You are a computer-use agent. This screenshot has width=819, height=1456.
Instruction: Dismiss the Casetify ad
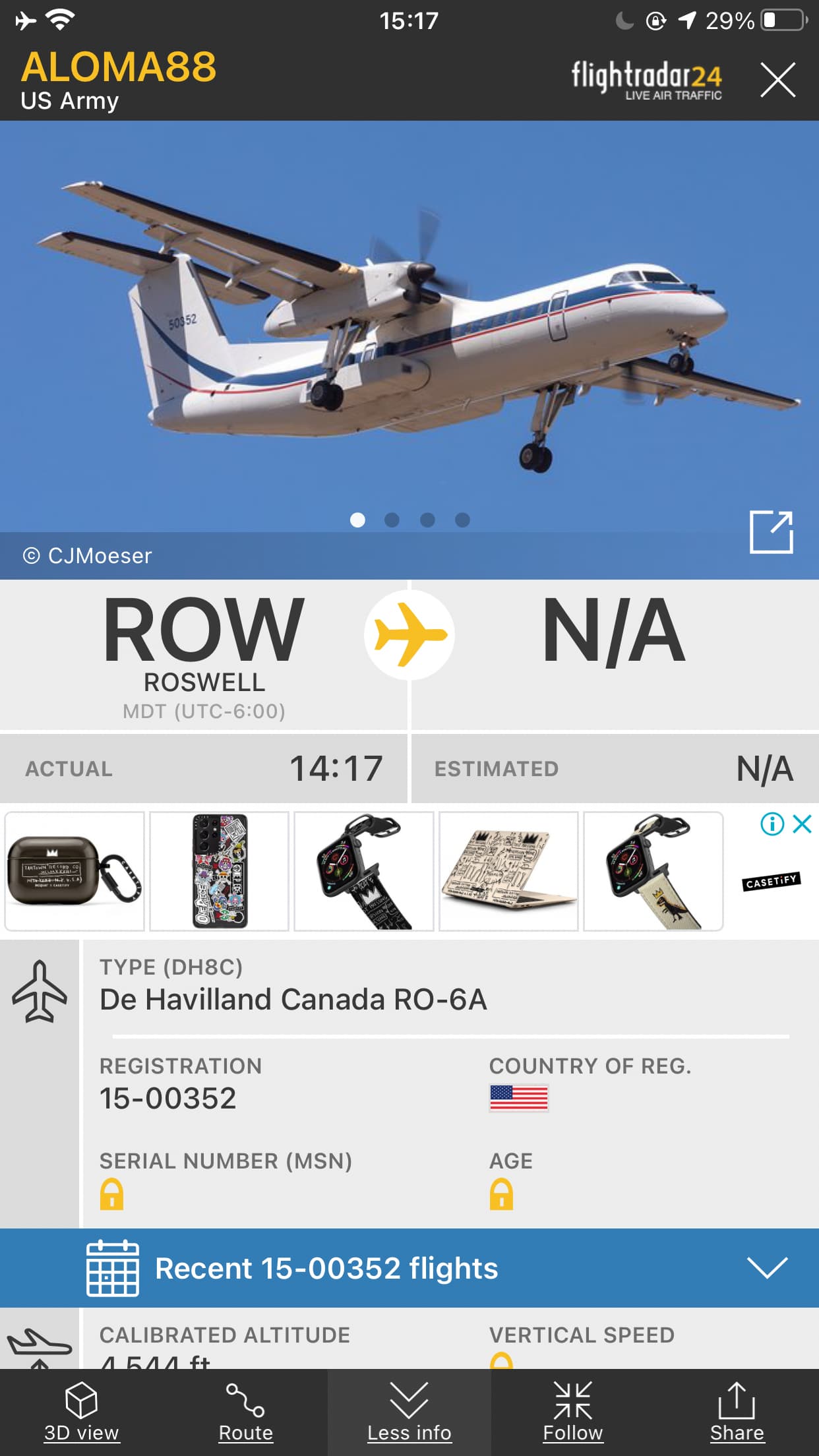click(802, 824)
